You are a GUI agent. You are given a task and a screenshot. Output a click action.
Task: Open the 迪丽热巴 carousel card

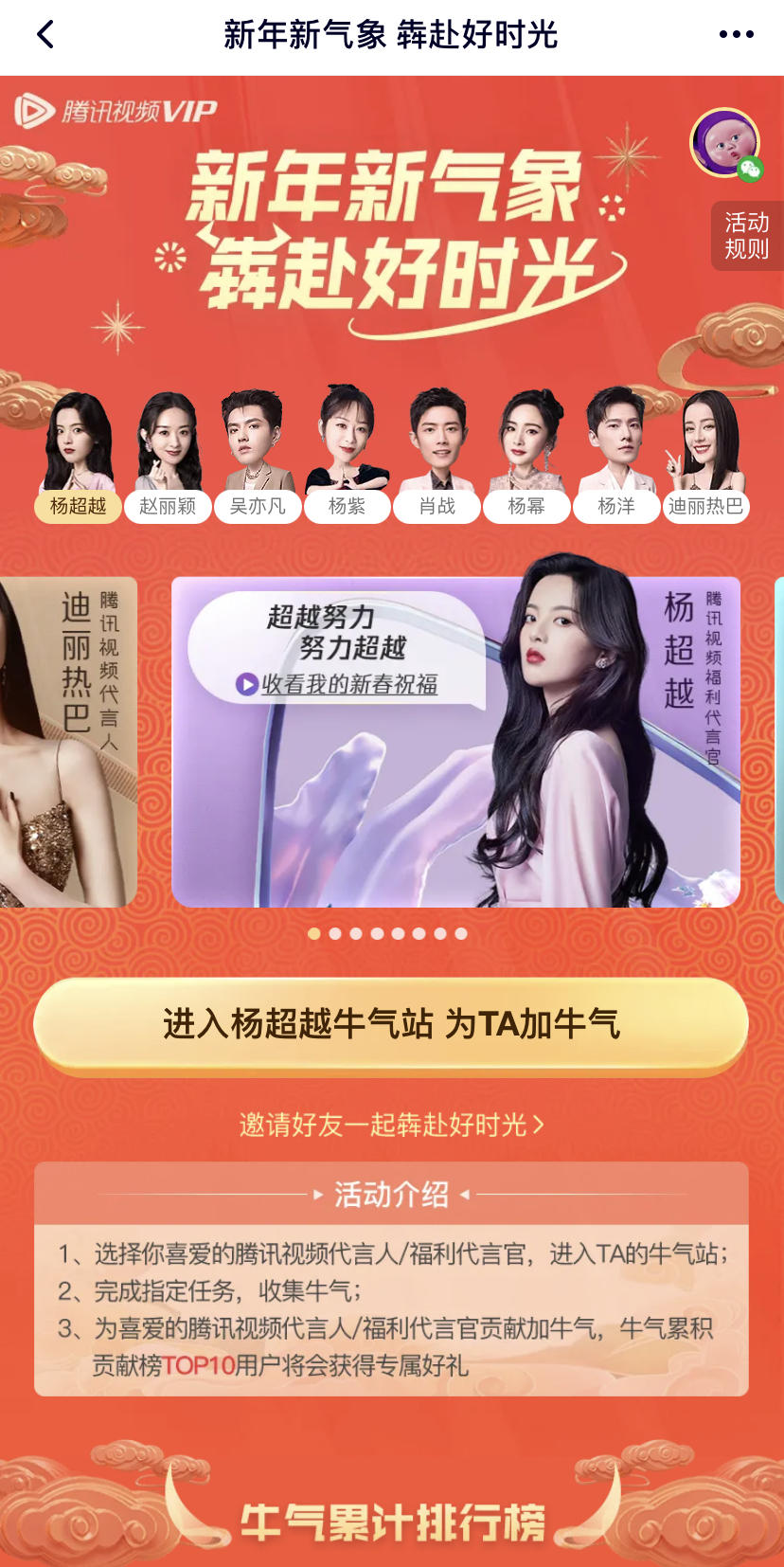point(68,742)
